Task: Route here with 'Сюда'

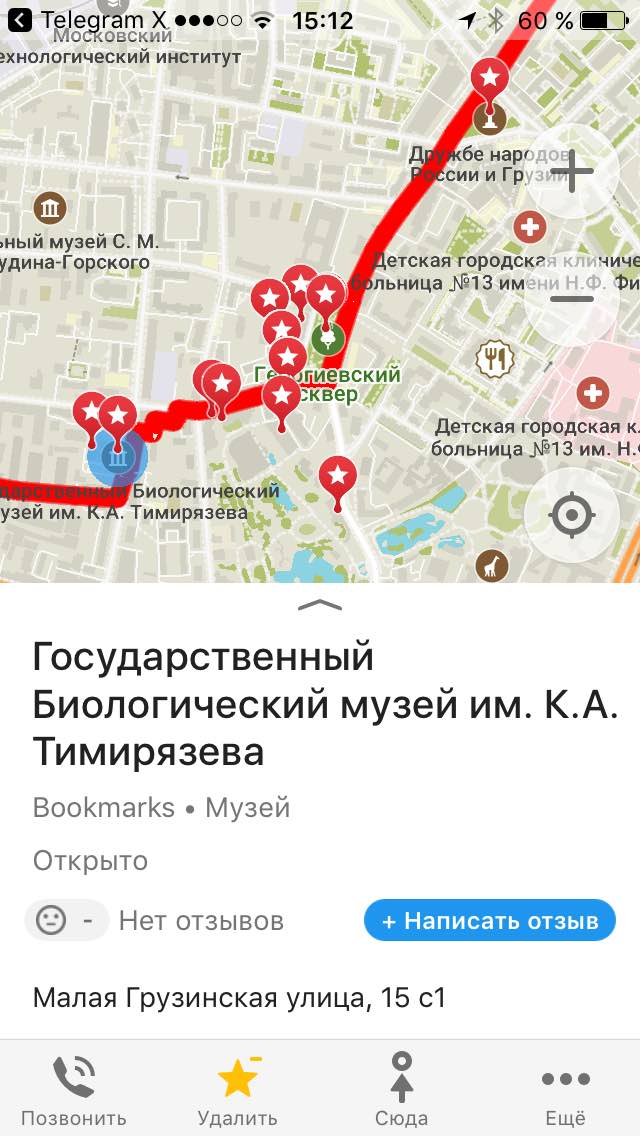Action: (401, 1089)
